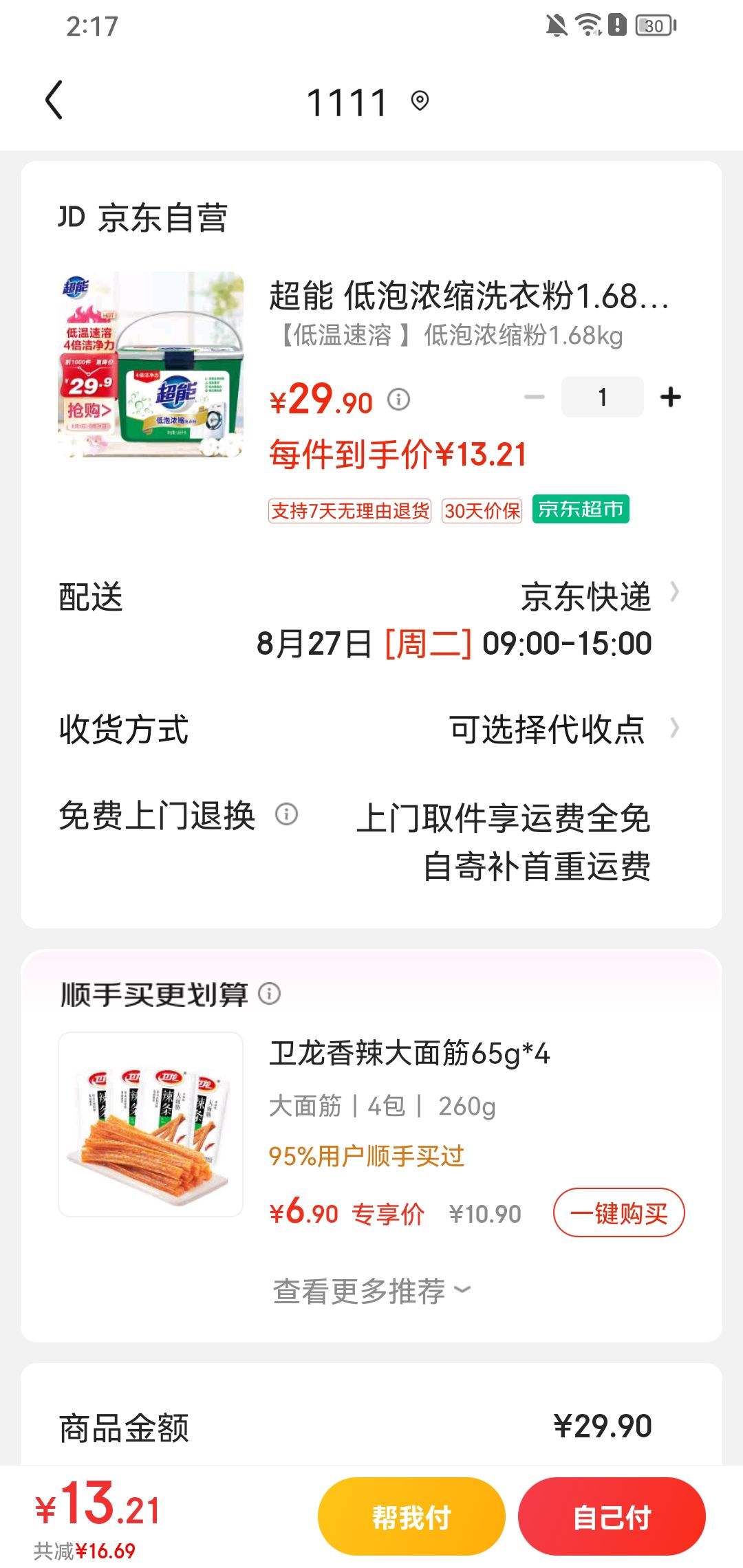Tap the Wi-Fi icon in the status bar

point(586,25)
